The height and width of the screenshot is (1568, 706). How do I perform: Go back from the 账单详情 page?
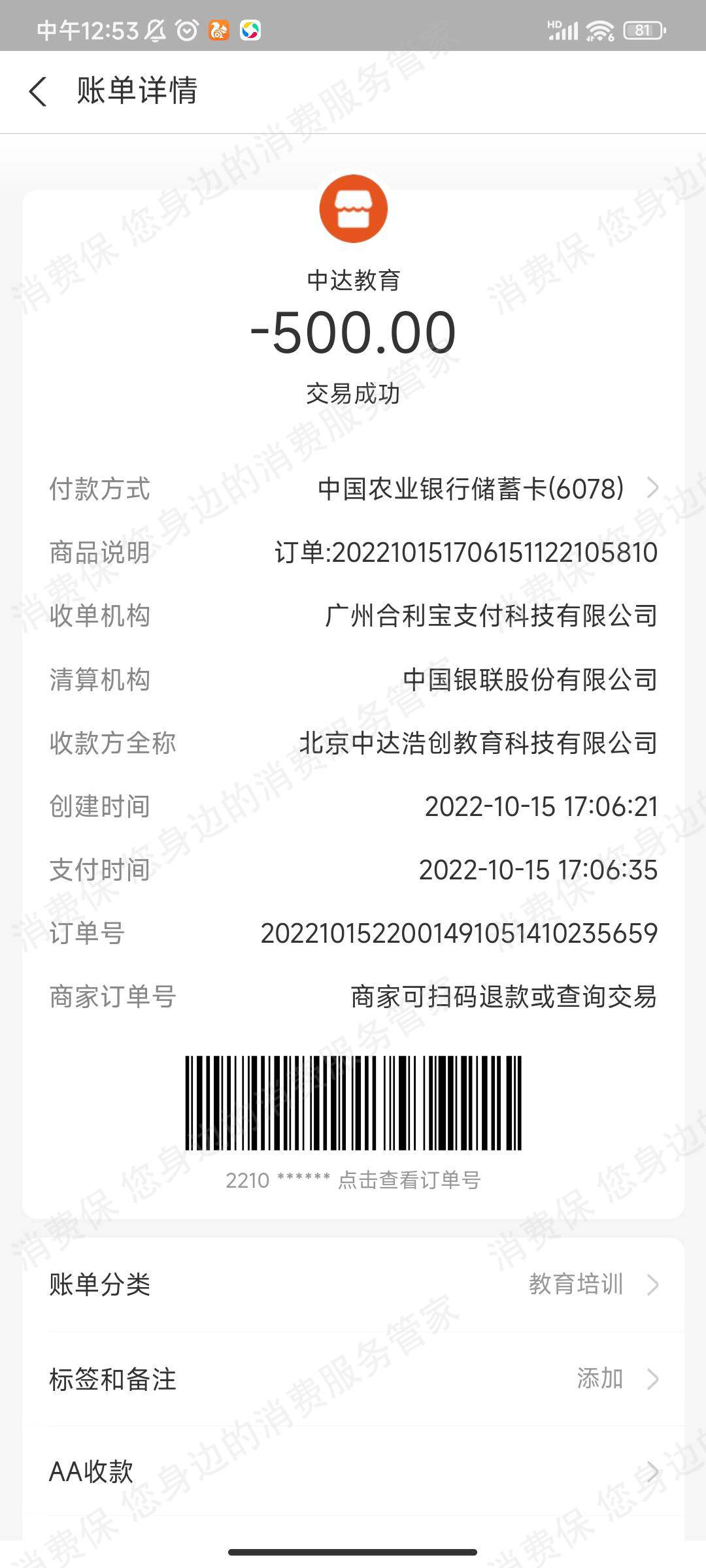coord(38,91)
